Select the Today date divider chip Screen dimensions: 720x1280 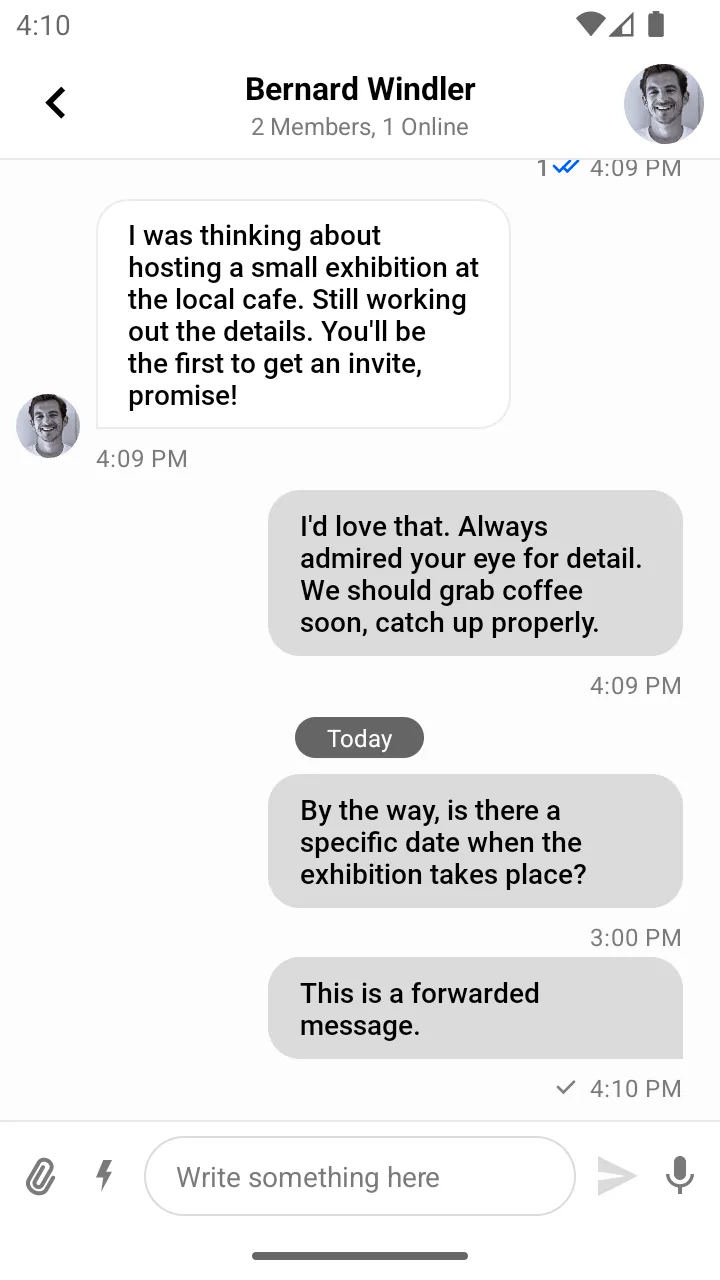pos(359,738)
